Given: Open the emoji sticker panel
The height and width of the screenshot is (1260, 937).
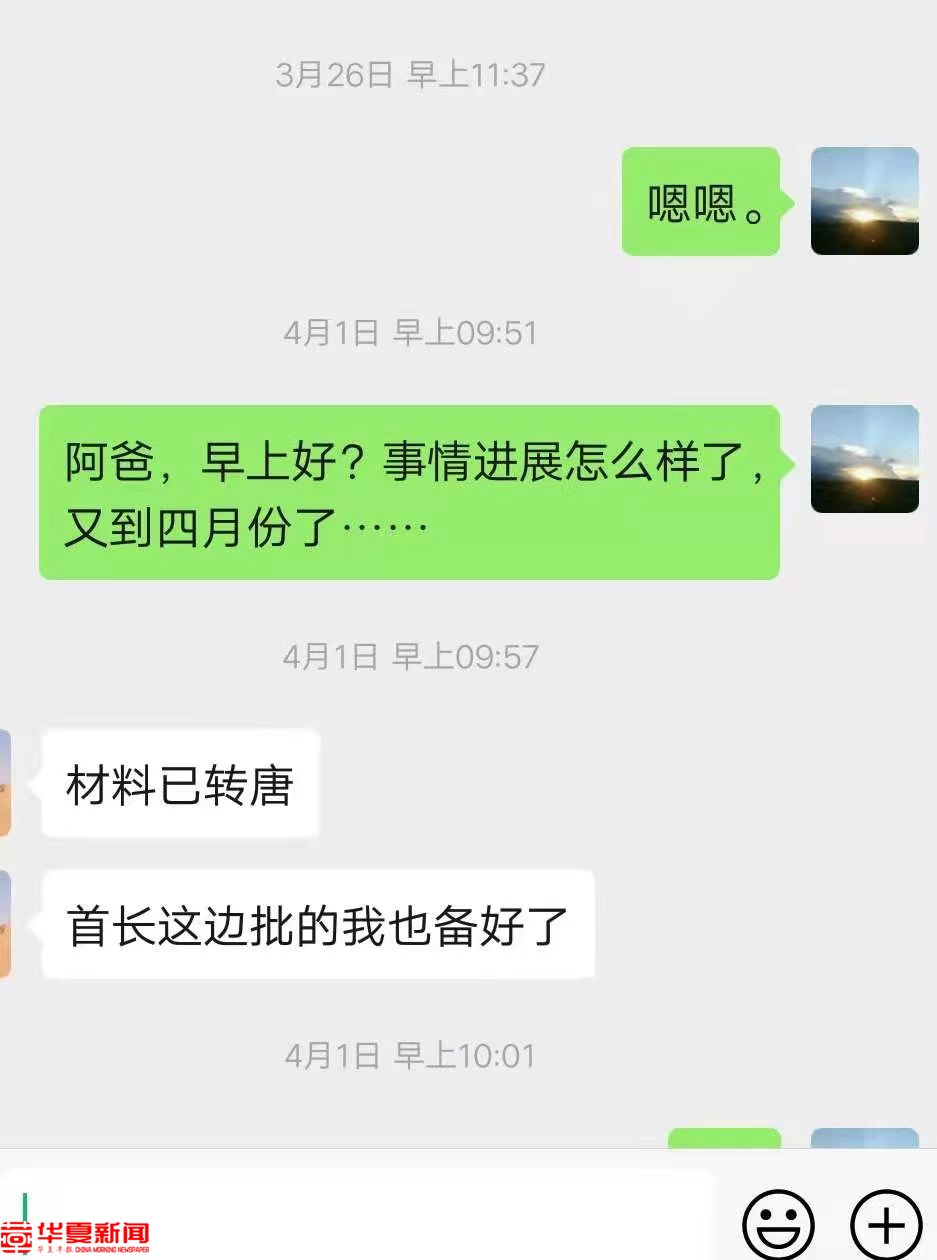Looking at the screenshot, I should (x=778, y=1224).
